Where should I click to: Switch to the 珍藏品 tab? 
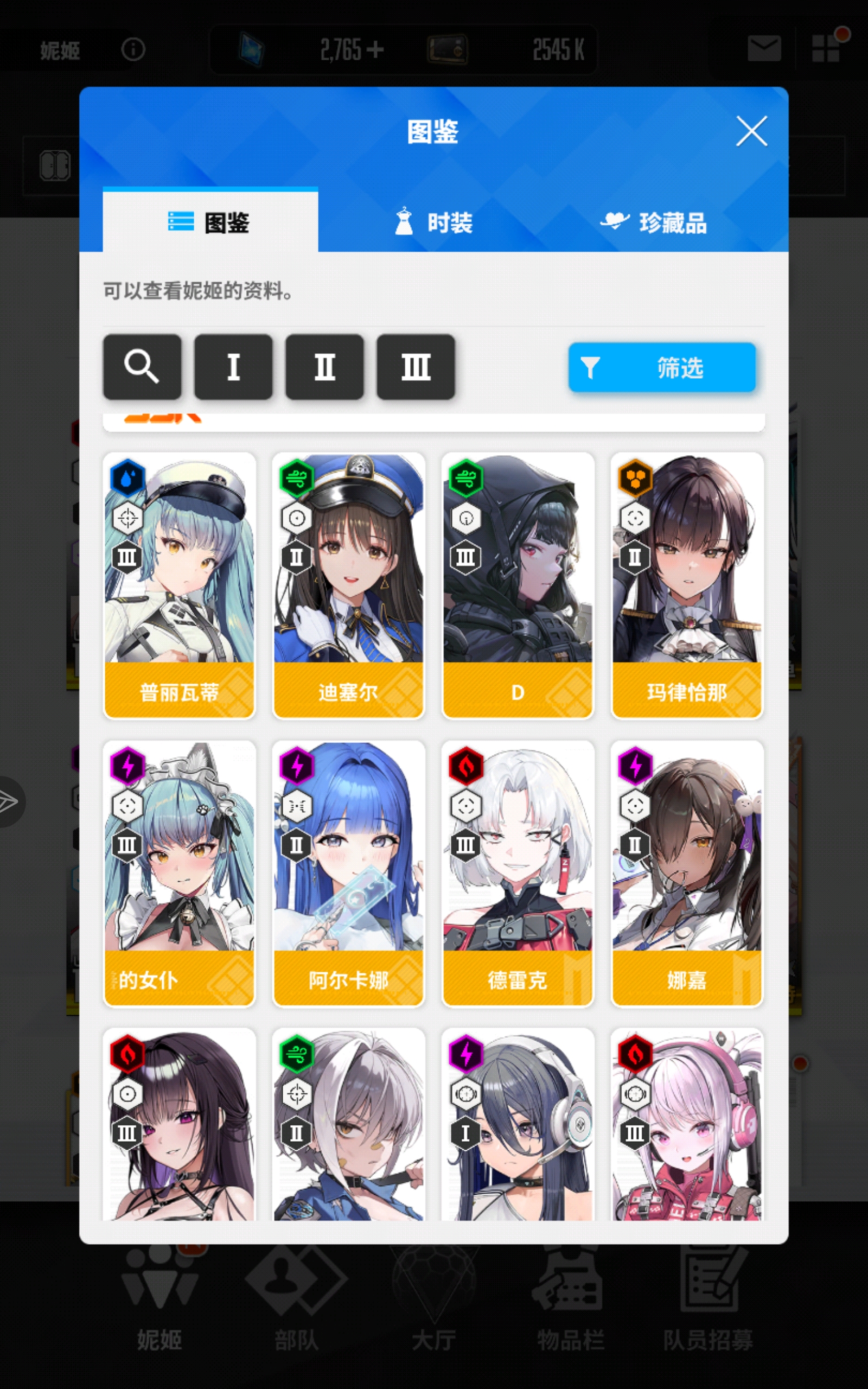point(654,222)
